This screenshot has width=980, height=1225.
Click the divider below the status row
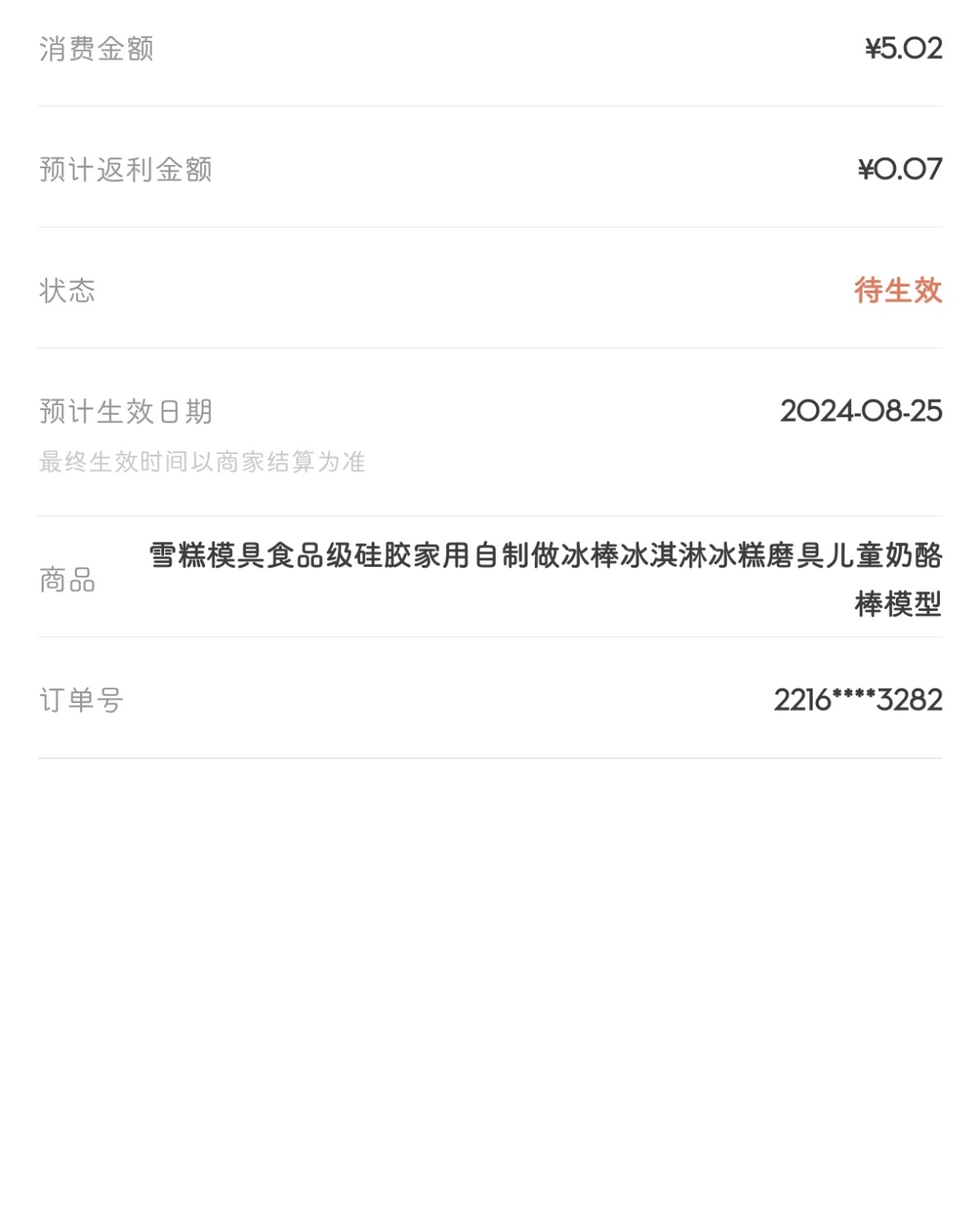[x=490, y=346]
